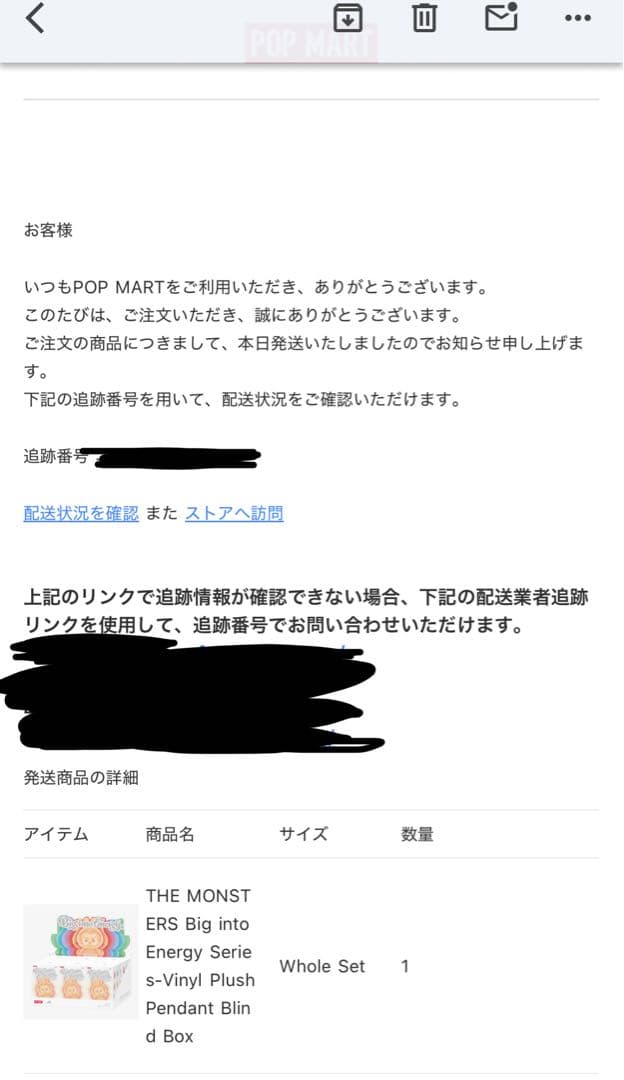This screenshot has height=1080, width=624.
Task: Archive this email
Action: [x=348, y=17]
